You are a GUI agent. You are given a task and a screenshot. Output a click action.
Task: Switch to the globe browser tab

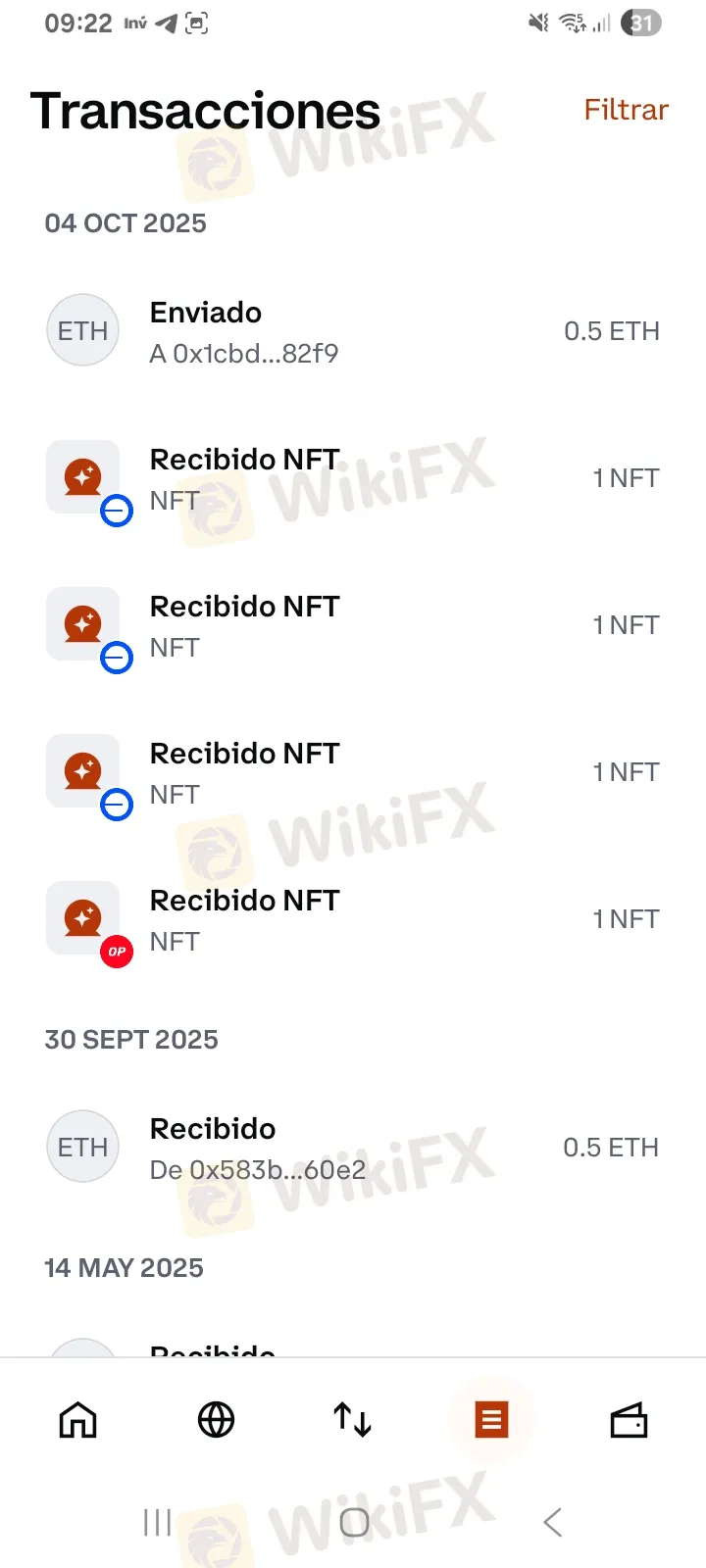[216, 1419]
